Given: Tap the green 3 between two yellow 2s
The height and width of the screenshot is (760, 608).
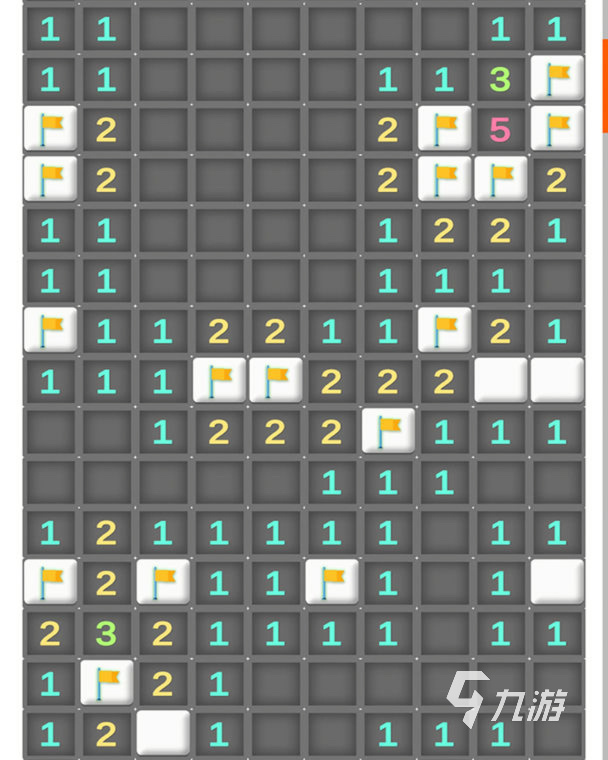Looking at the screenshot, I should [x=105, y=632].
